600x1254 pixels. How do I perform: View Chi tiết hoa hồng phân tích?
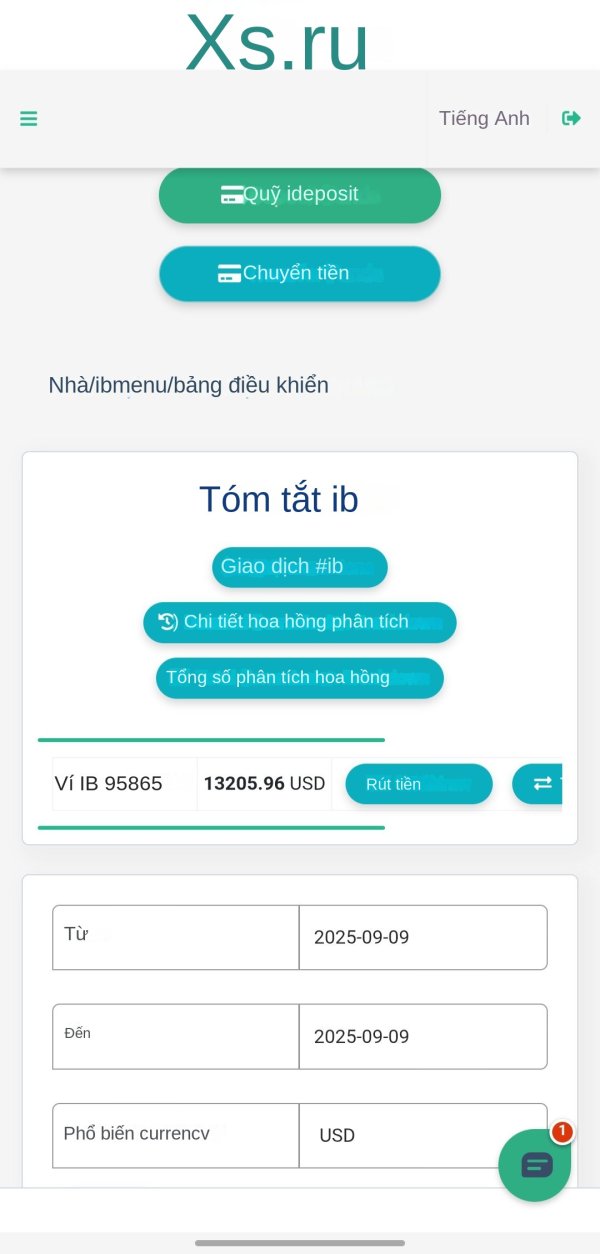pos(300,622)
